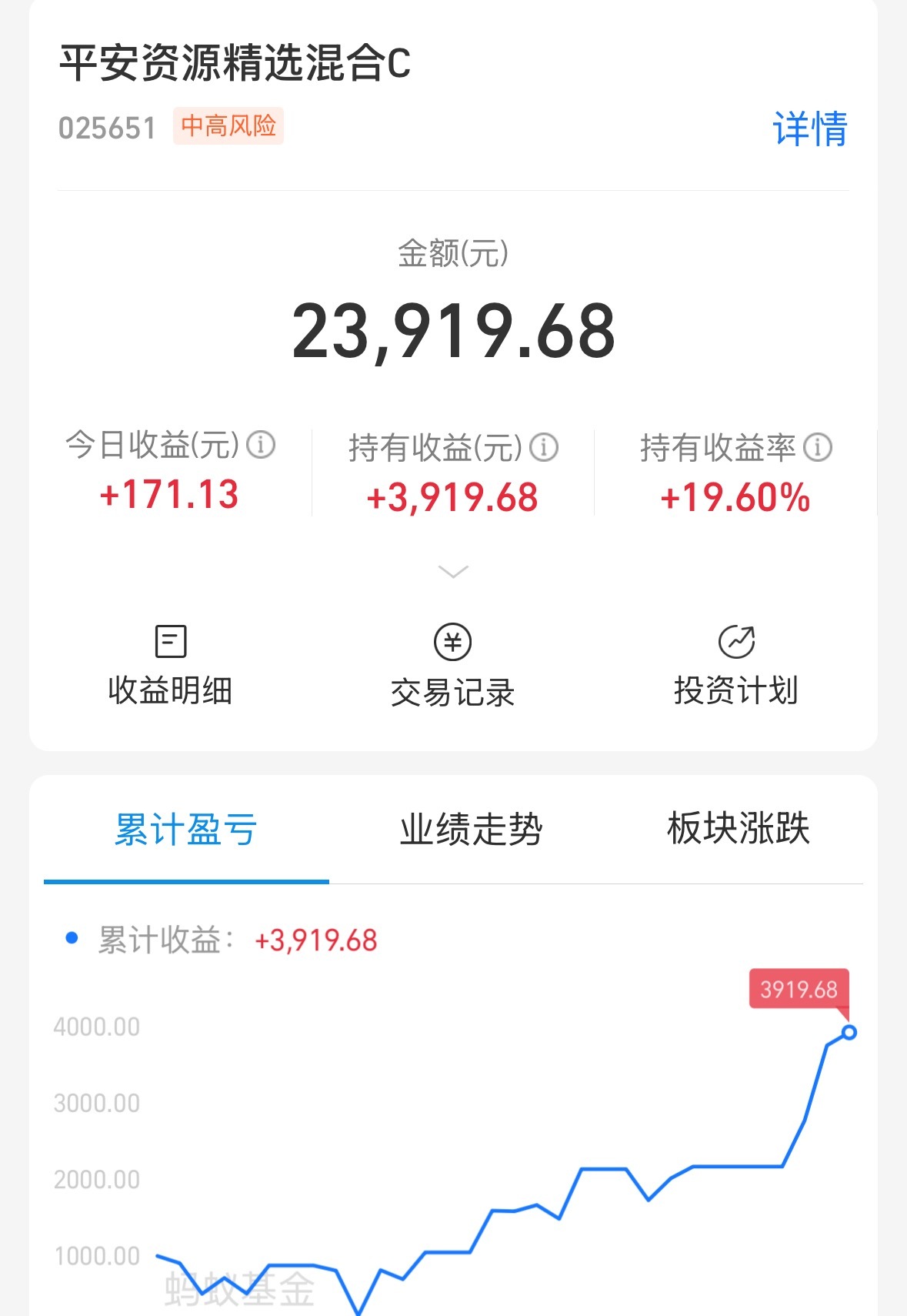The height and width of the screenshot is (1316, 907).
Task: Click the info icon next to 持有收益
Action: click(x=545, y=446)
